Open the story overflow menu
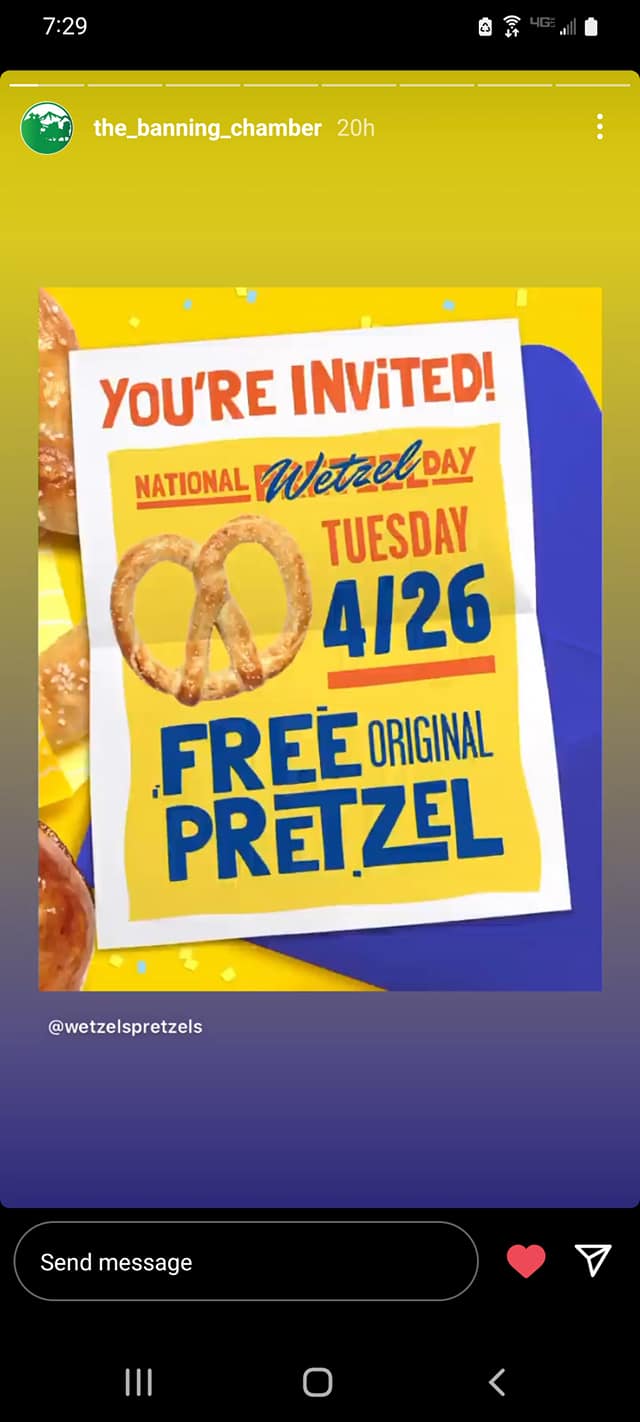This screenshot has width=640, height=1422. (599, 127)
